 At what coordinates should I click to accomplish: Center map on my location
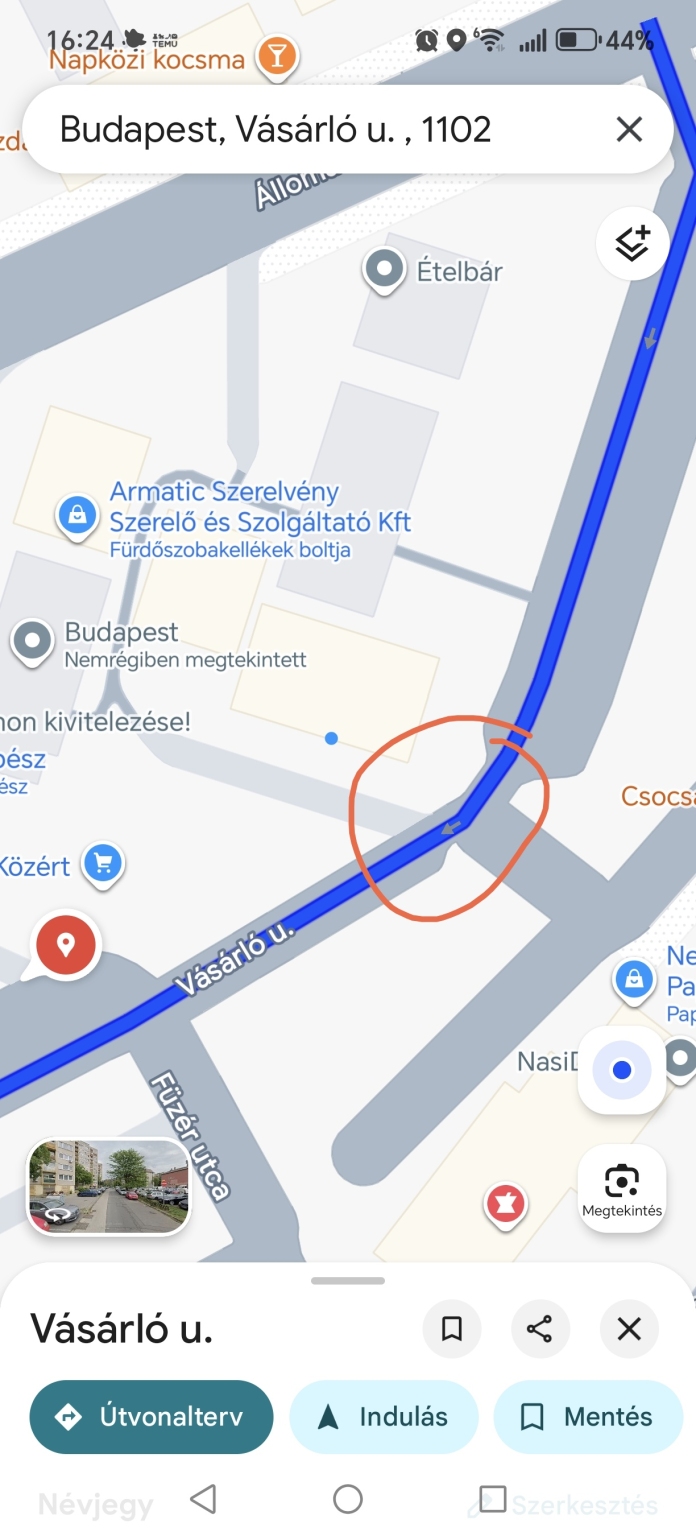coord(622,1071)
